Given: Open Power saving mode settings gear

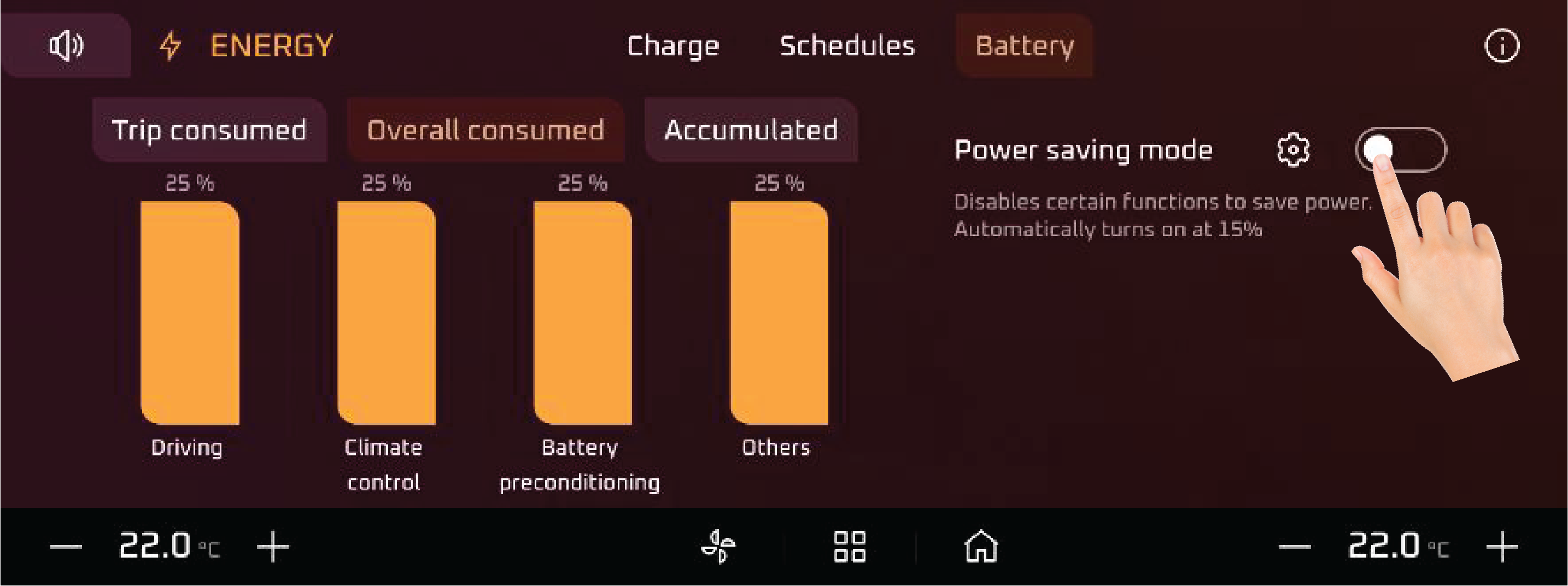Looking at the screenshot, I should pos(1293,149).
